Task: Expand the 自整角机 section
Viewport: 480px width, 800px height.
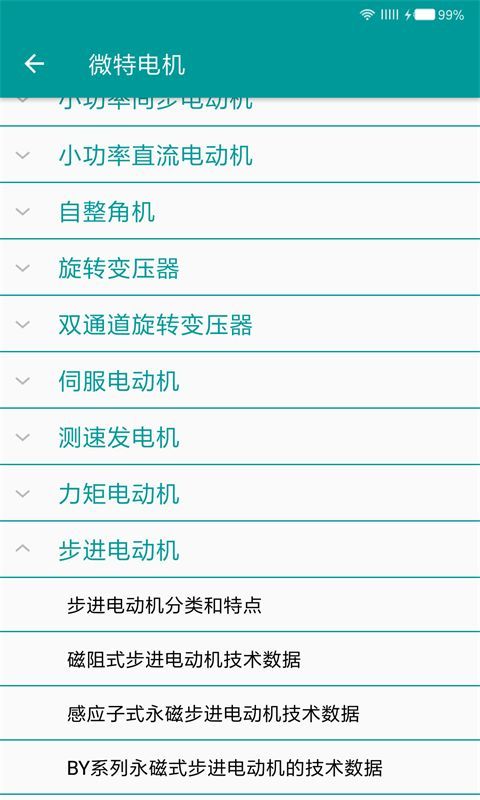Action: coord(240,211)
